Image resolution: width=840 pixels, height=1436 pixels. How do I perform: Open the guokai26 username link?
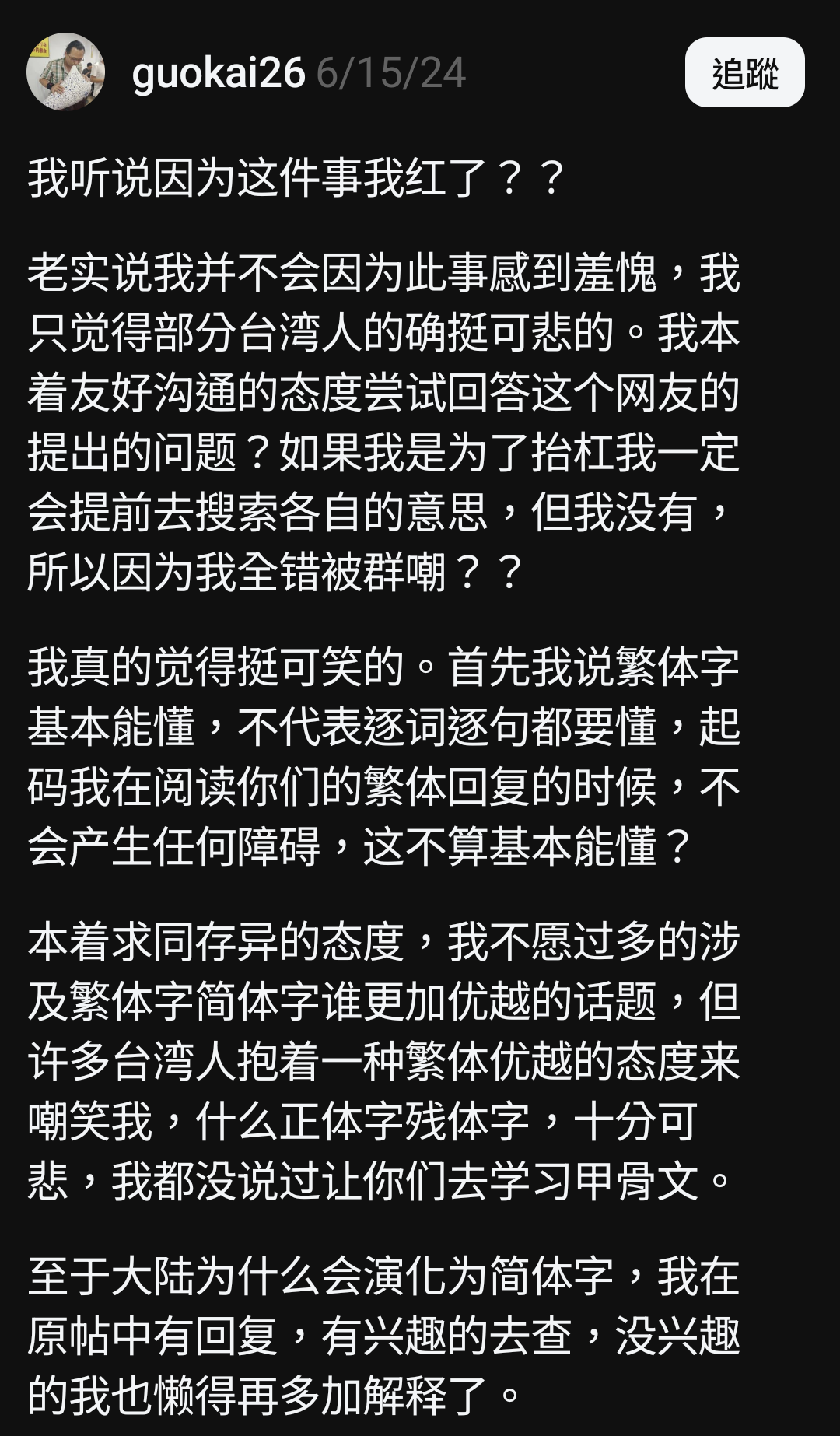pyautogui.click(x=219, y=73)
